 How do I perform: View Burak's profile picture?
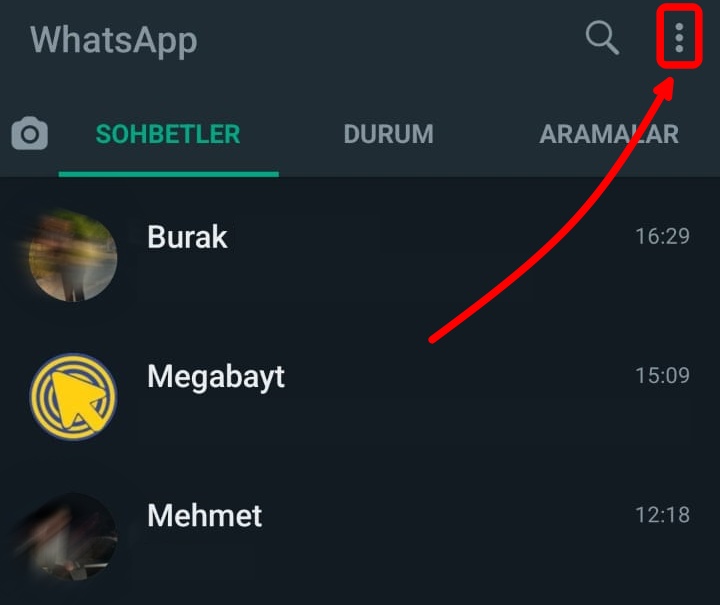click(x=73, y=257)
